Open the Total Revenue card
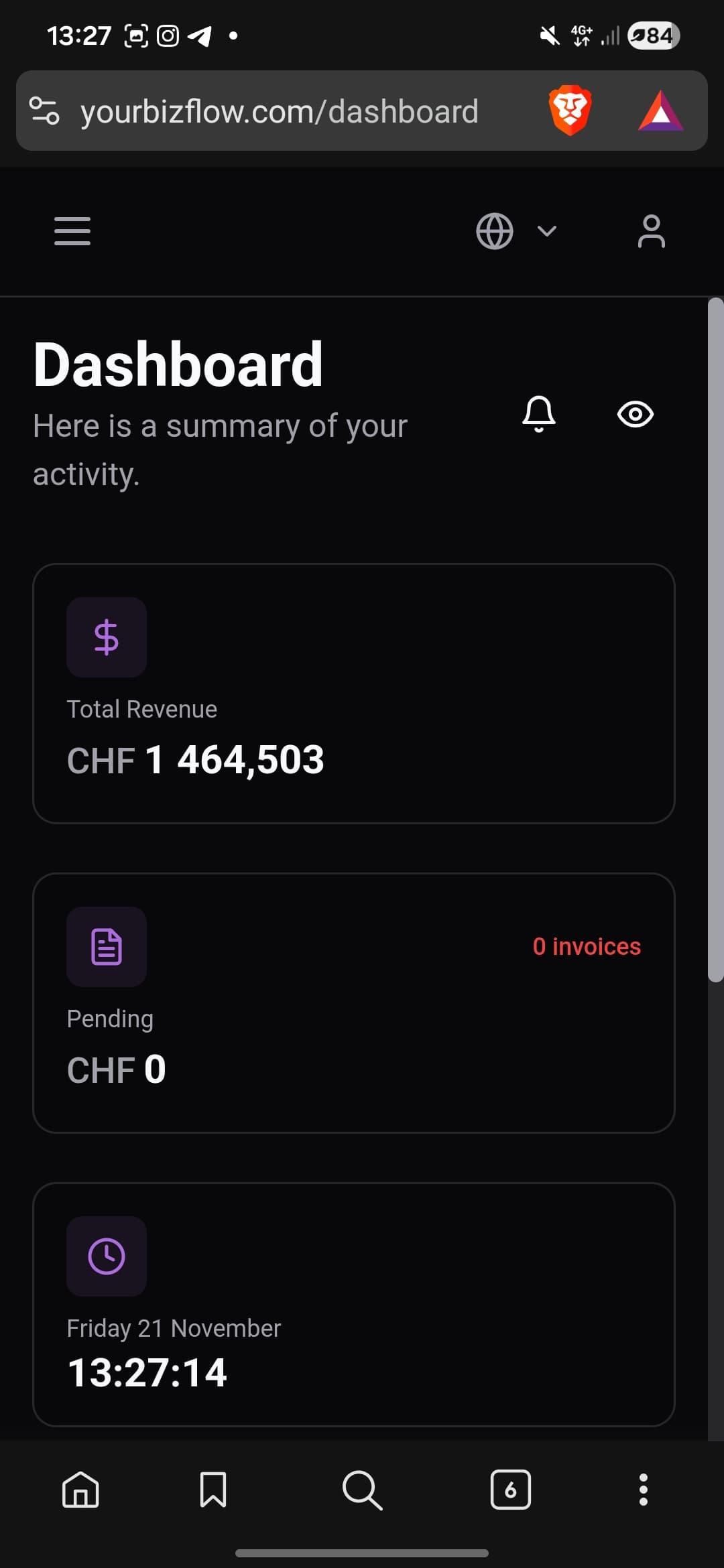The image size is (724, 1568). (353, 694)
